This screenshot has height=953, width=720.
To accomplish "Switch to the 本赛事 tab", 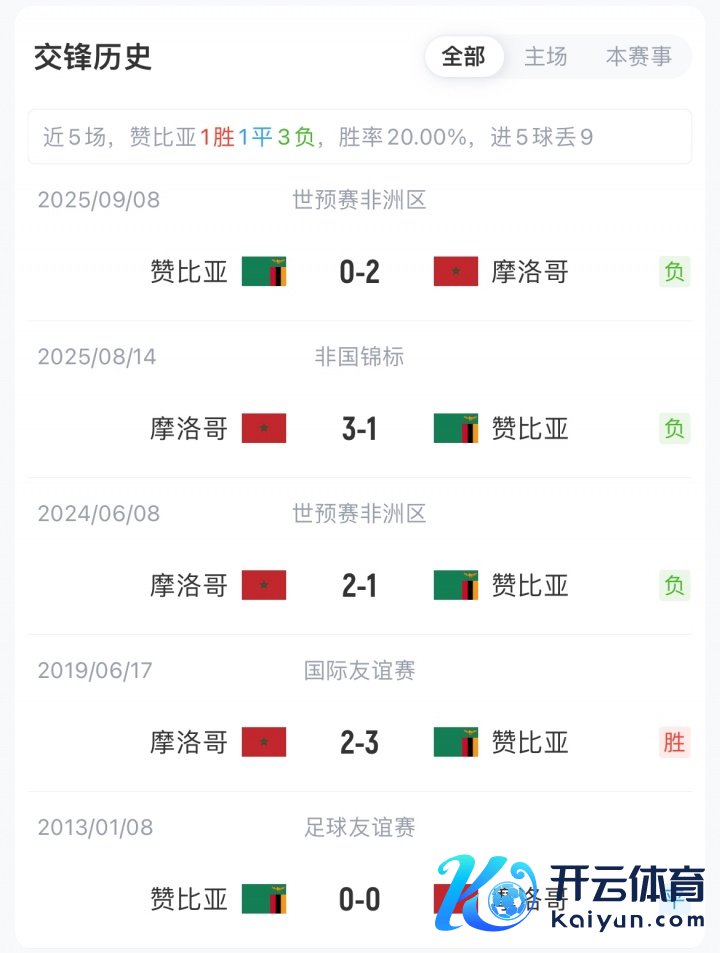I will 638,57.
